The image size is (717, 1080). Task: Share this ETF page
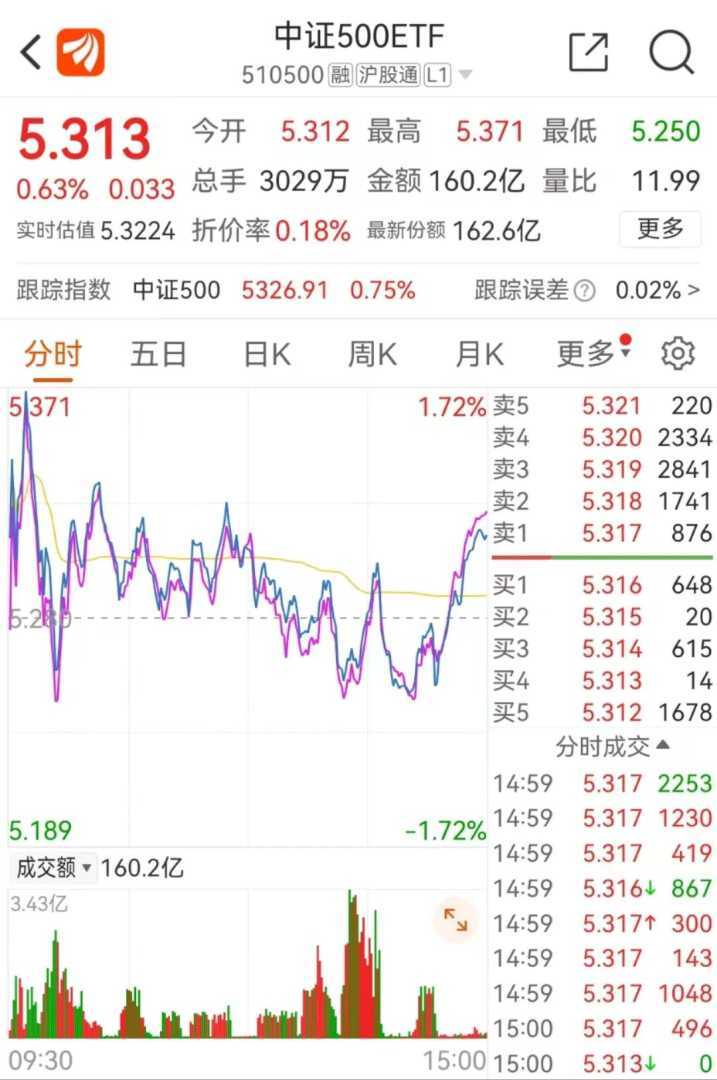588,52
